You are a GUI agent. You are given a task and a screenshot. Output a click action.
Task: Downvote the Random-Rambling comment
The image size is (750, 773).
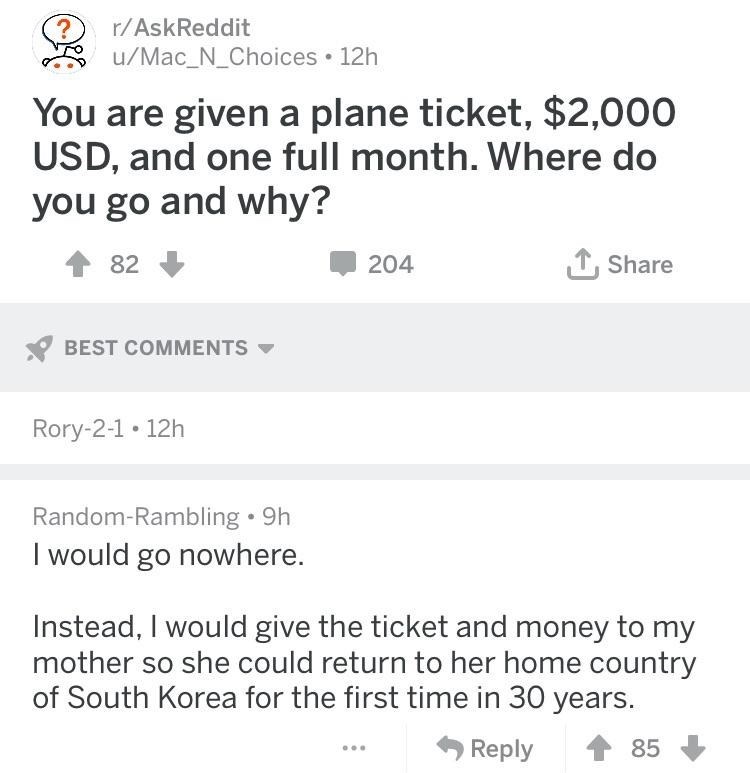click(x=692, y=747)
